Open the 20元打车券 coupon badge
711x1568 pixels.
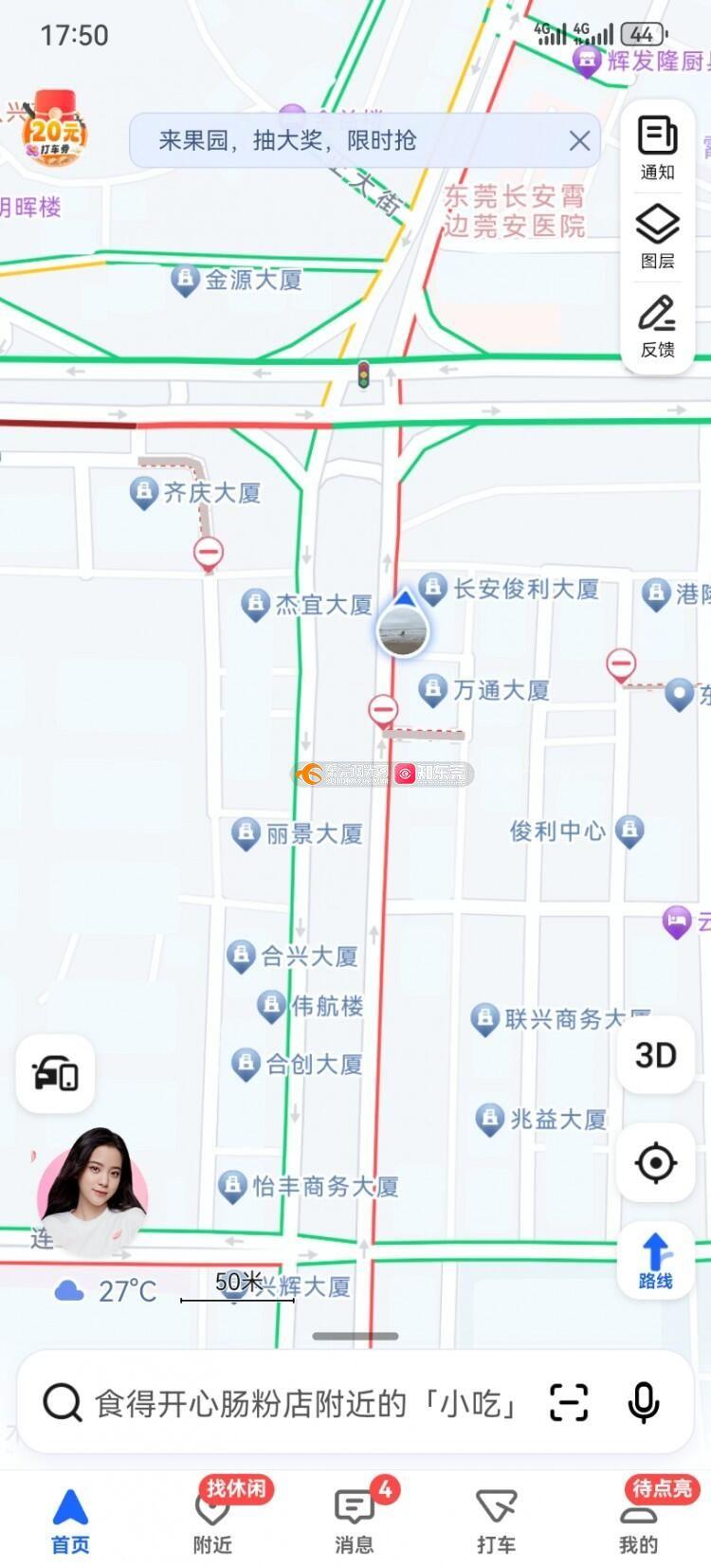pos(55,130)
